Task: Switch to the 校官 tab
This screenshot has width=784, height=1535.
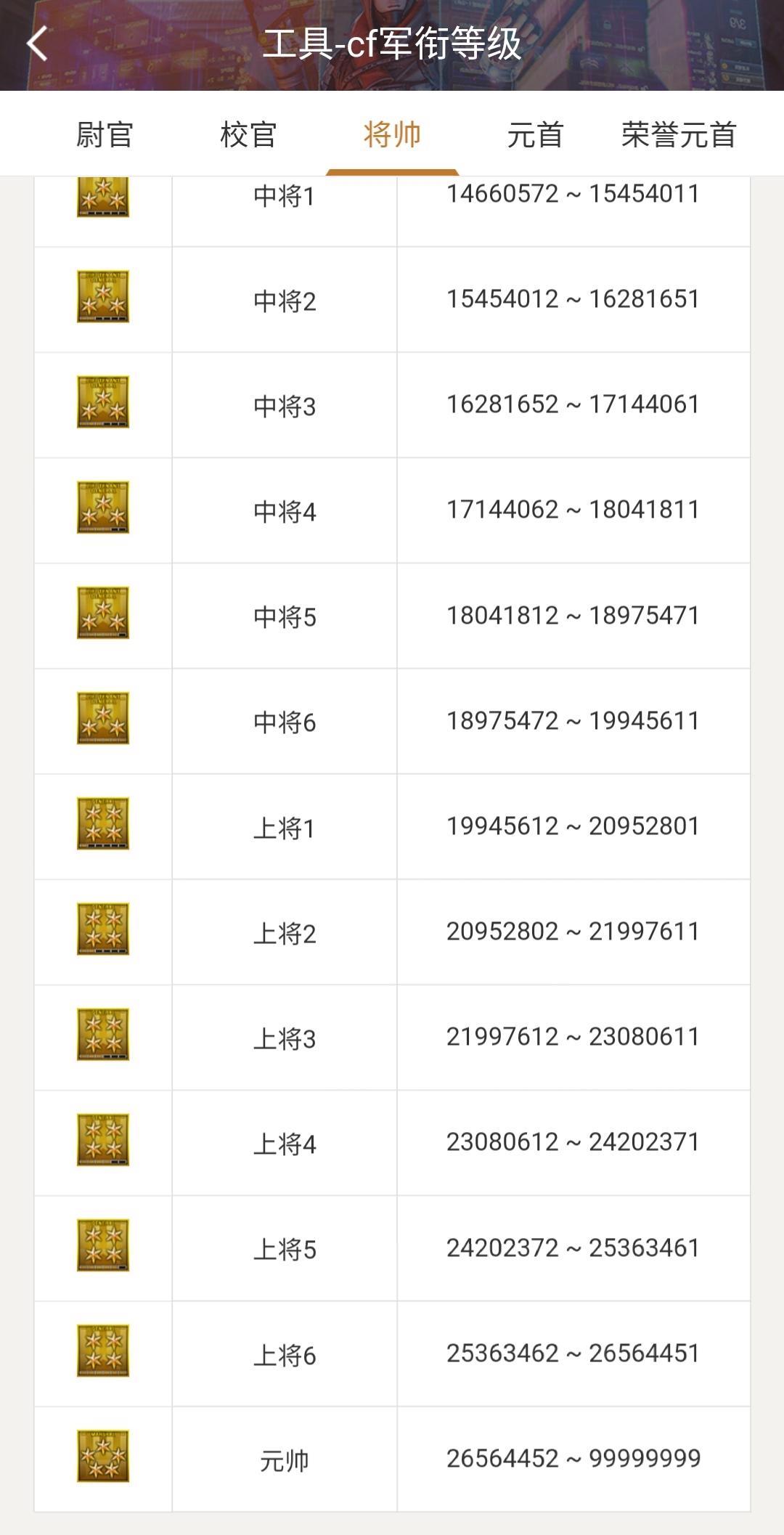Action: [248, 135]
